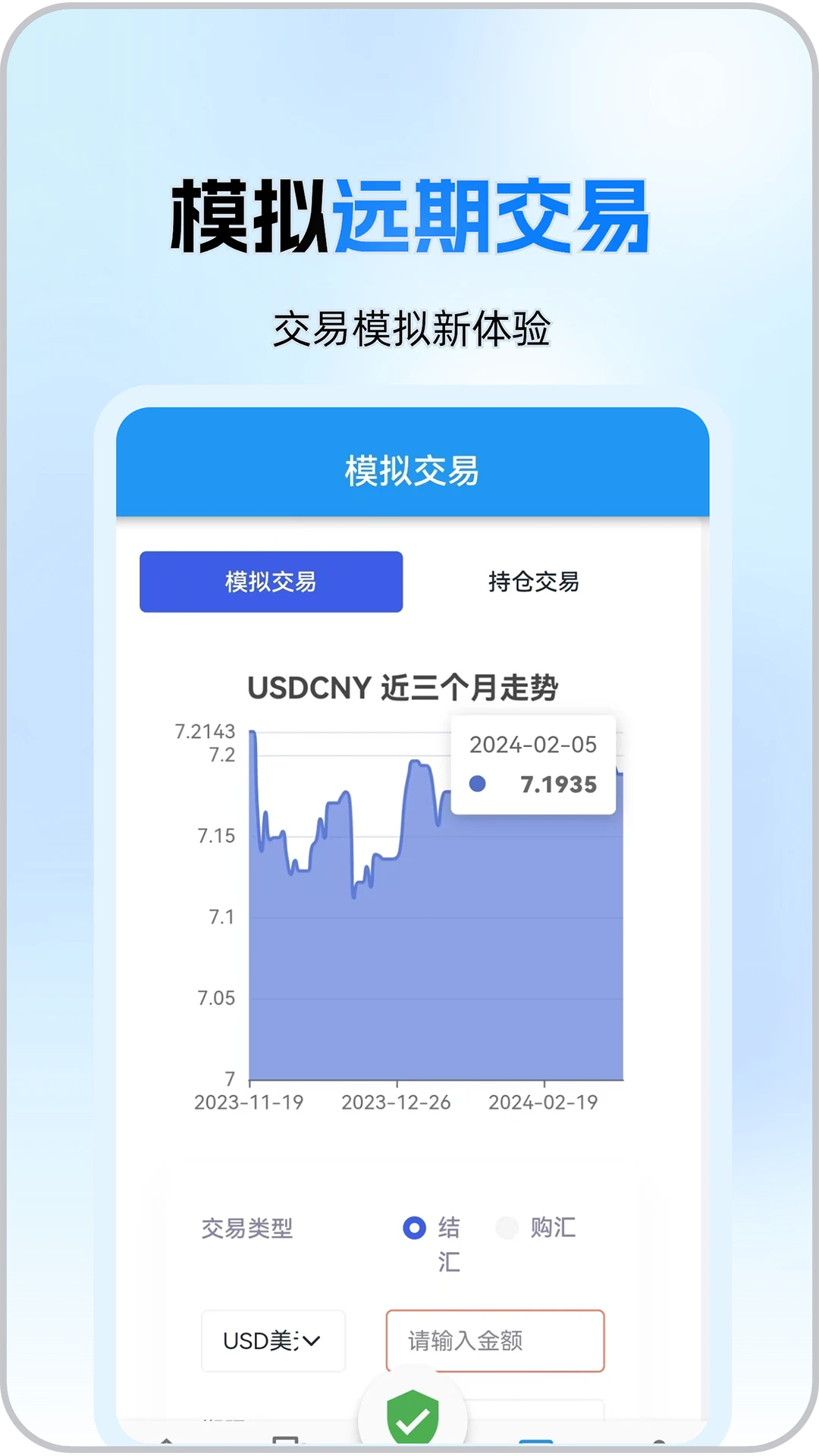This screenshot has width=819, height=1456.
Task: Tap the 7.1935 value on the tooltip
Action: (559, 785)
